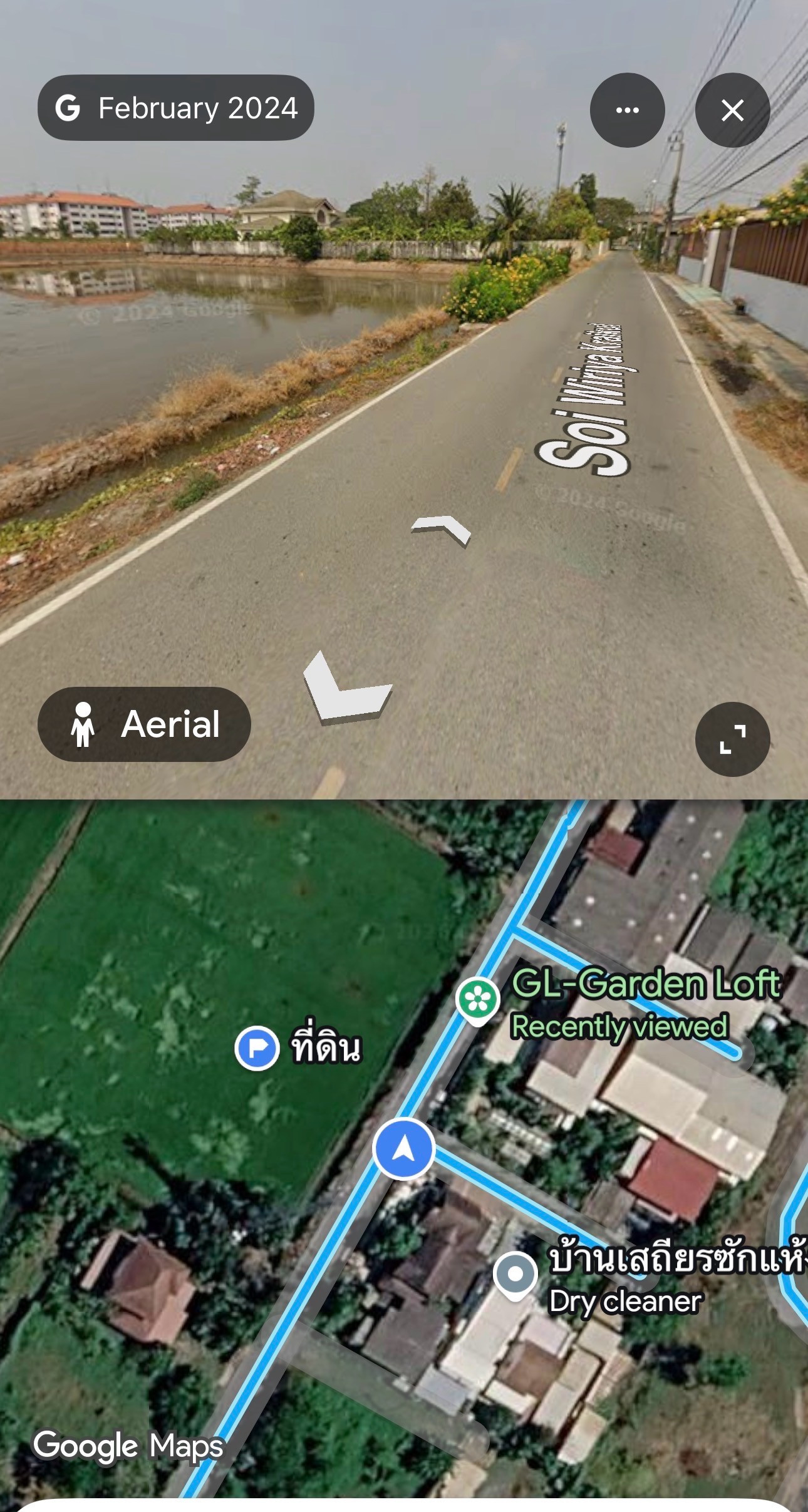Expand Street View to full screen
This screenshot has height=1512, width=808.
tap(732, 739)
